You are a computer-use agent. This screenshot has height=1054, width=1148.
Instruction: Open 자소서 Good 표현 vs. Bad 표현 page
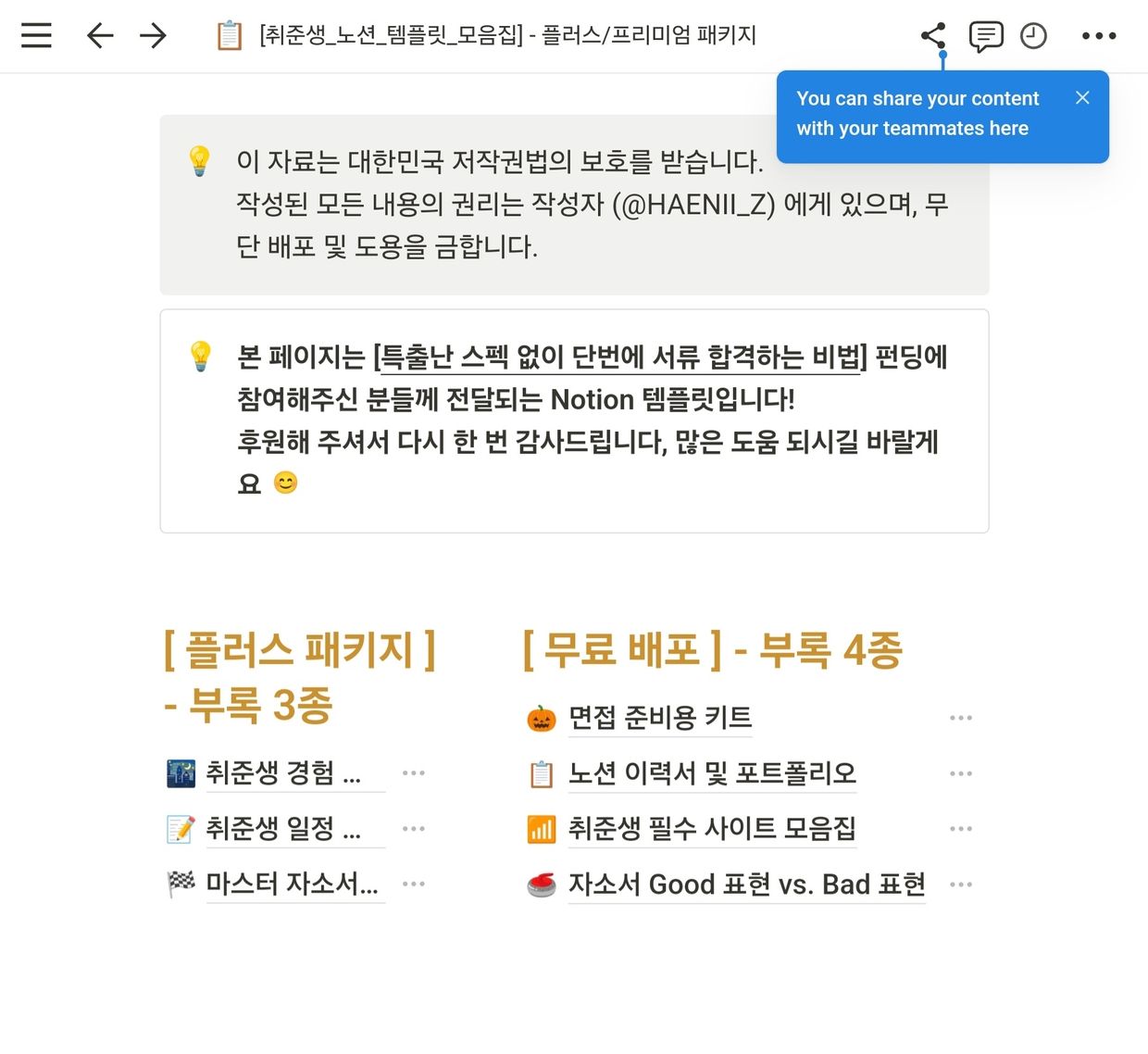[745, 884]
